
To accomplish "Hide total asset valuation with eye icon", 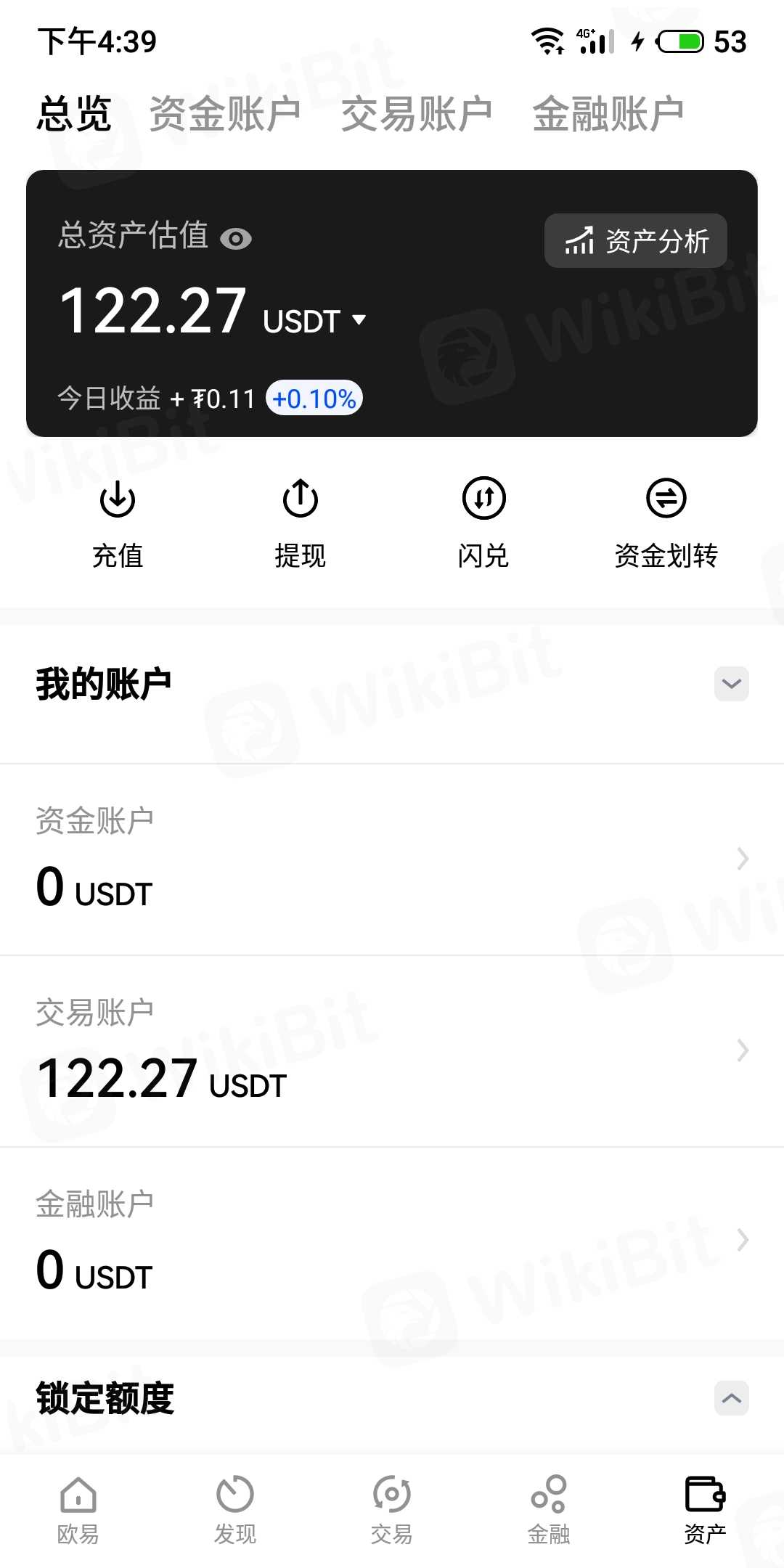I will pyautogui.click(x=236, y=239).
